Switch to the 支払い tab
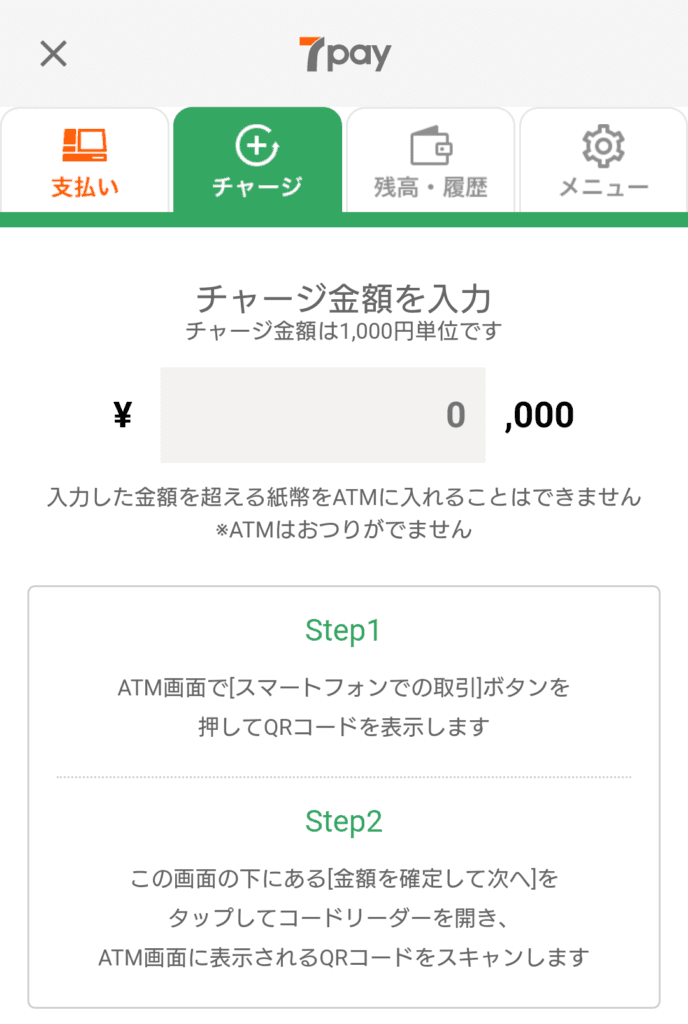This screenshot has height=1024, width=688. click(84, 162)
